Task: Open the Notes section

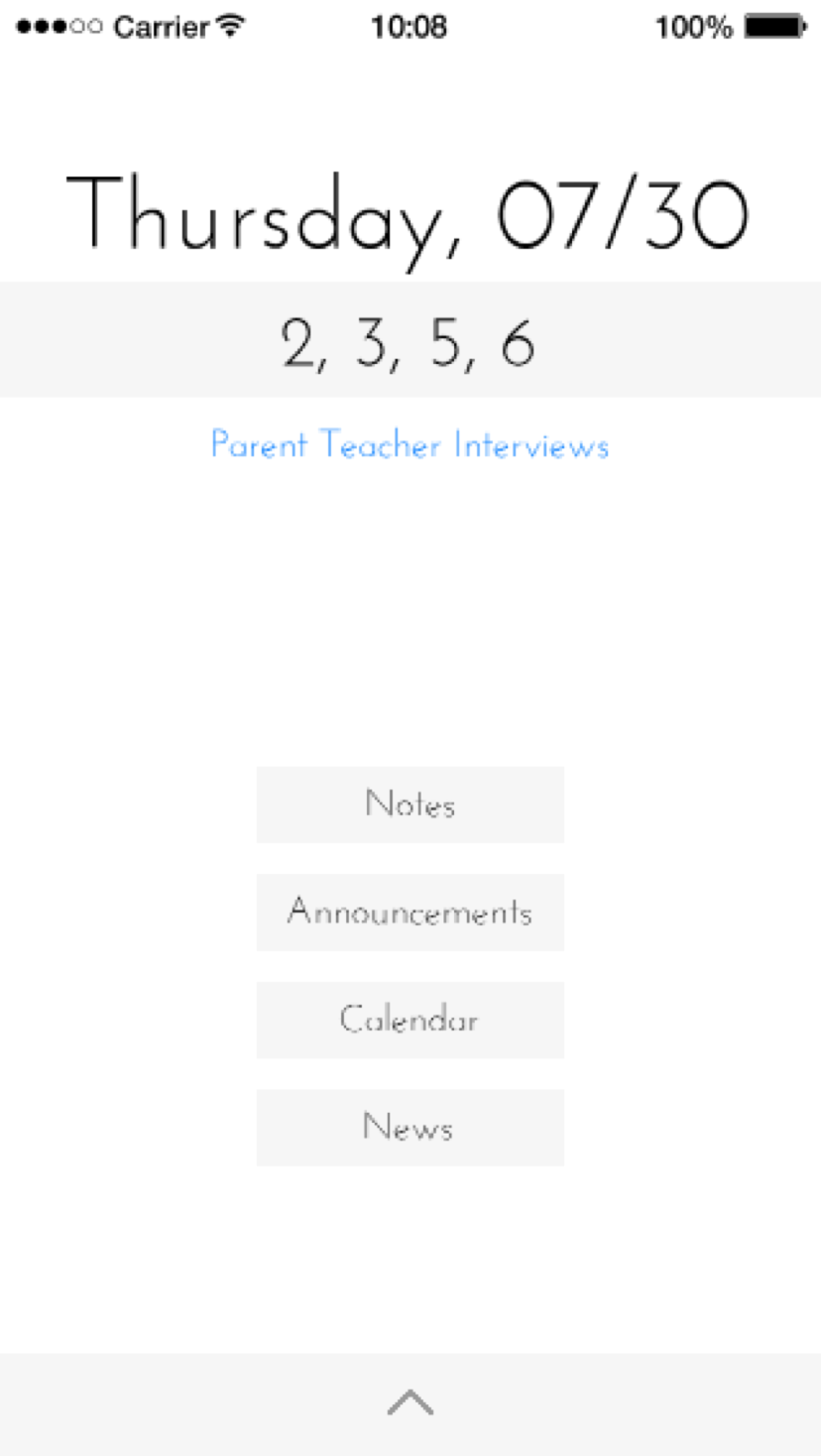Action: [410, 804]
